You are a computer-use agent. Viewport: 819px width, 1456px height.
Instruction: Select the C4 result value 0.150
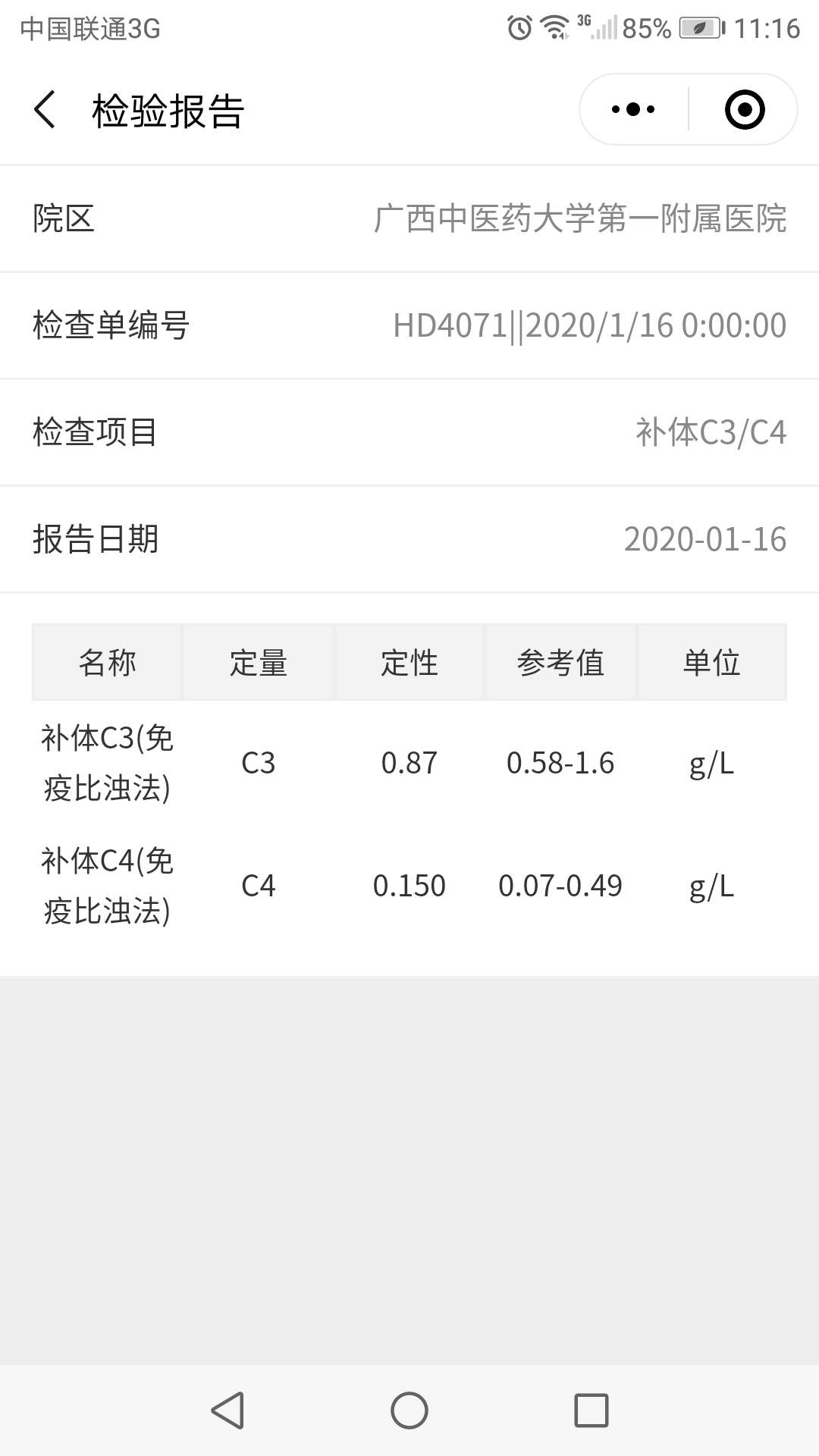click(409, 885)
